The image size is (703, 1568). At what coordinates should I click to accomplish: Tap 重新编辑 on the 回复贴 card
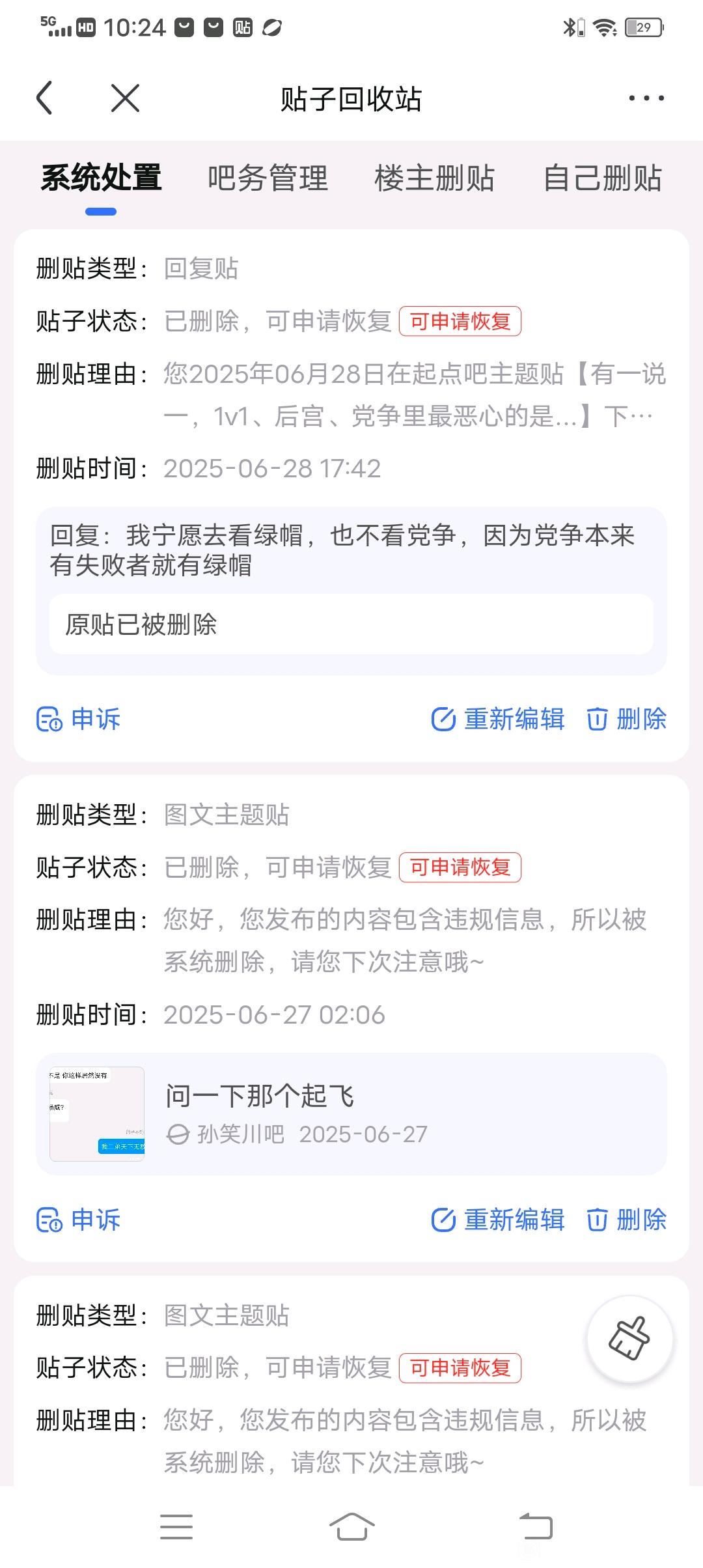pyautogui.click(x=499, y=720)
